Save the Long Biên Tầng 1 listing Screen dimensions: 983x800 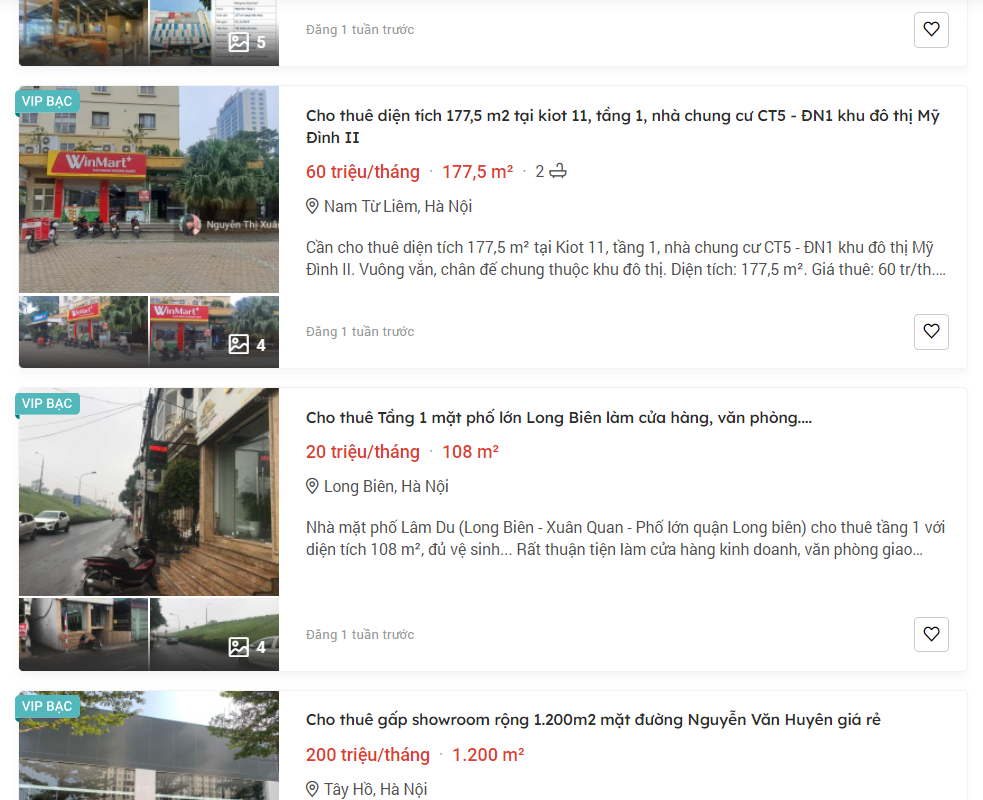click(x=931, y=634)
